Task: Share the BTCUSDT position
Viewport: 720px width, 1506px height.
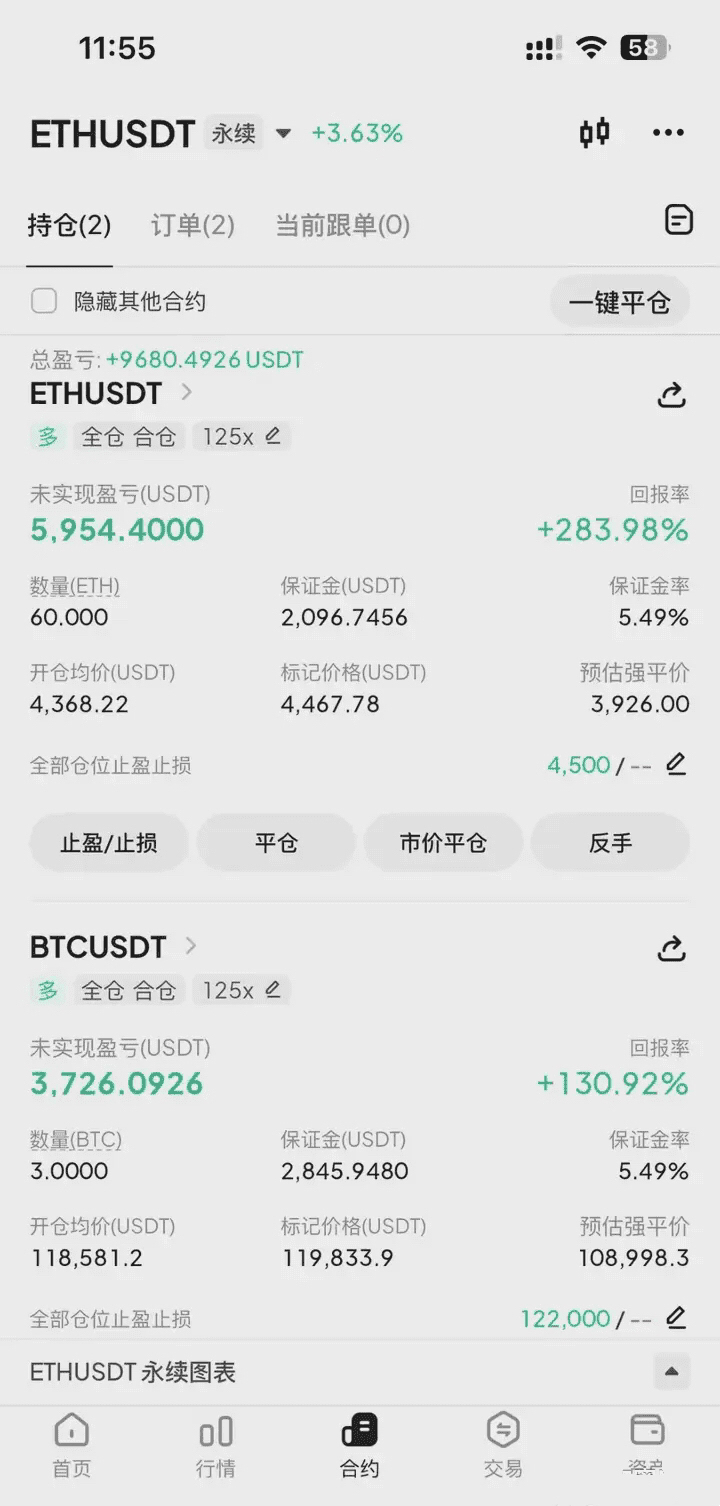Action: tap(671, 948)
